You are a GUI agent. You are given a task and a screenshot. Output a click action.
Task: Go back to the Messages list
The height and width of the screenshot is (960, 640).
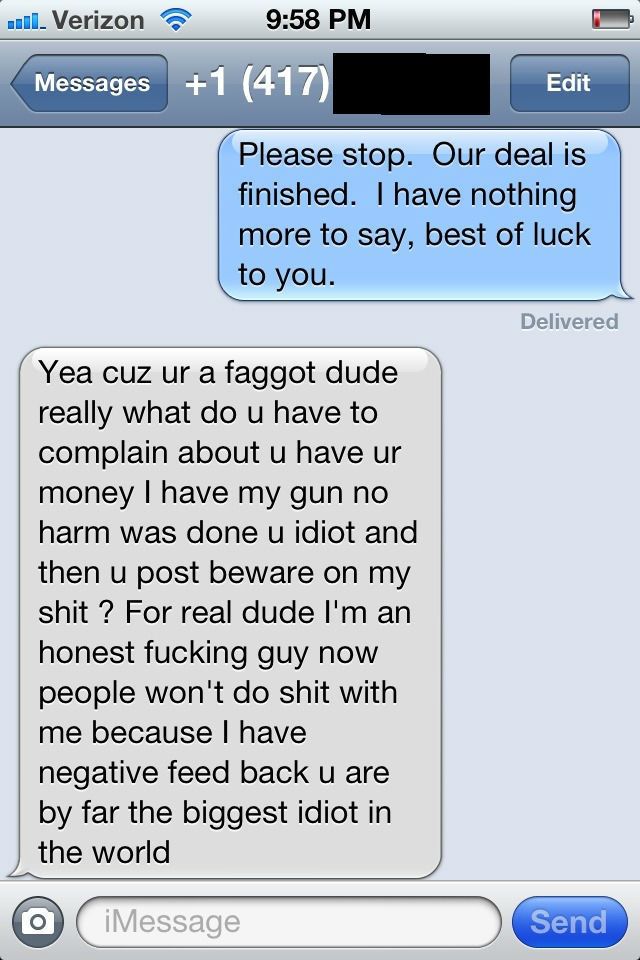[89, 83]
